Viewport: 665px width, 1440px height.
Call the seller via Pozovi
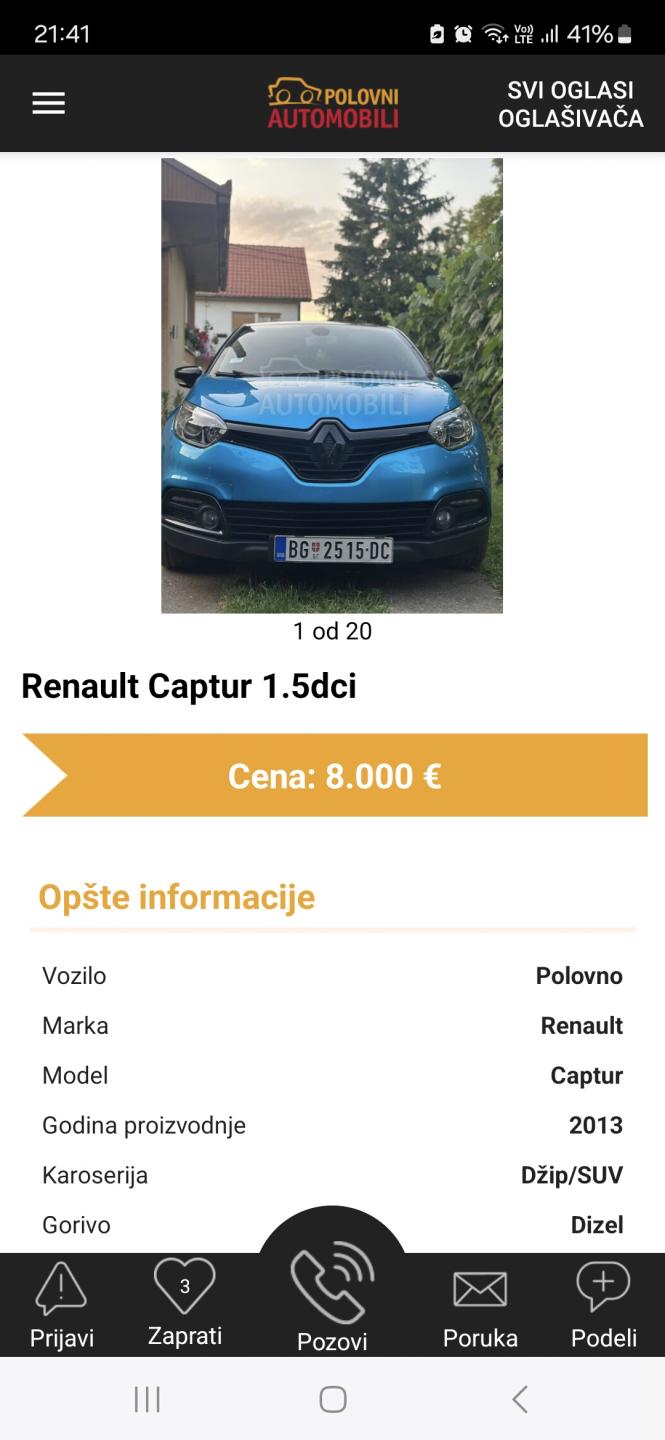[332, 1296]
